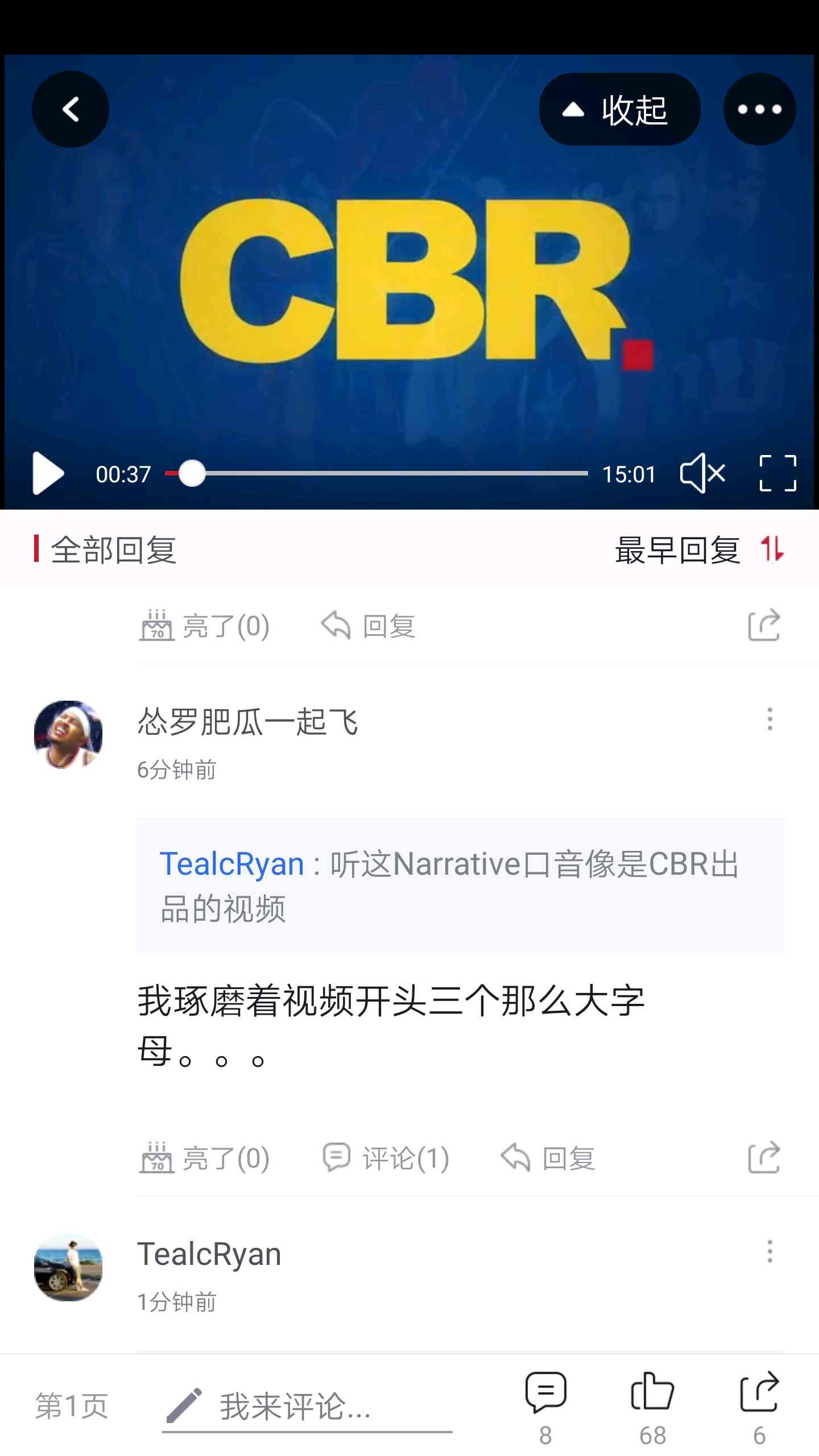
Task: View 评论(1) under 怂罗肥瓜一起飞's comment
Action: tap(386, 1159)
